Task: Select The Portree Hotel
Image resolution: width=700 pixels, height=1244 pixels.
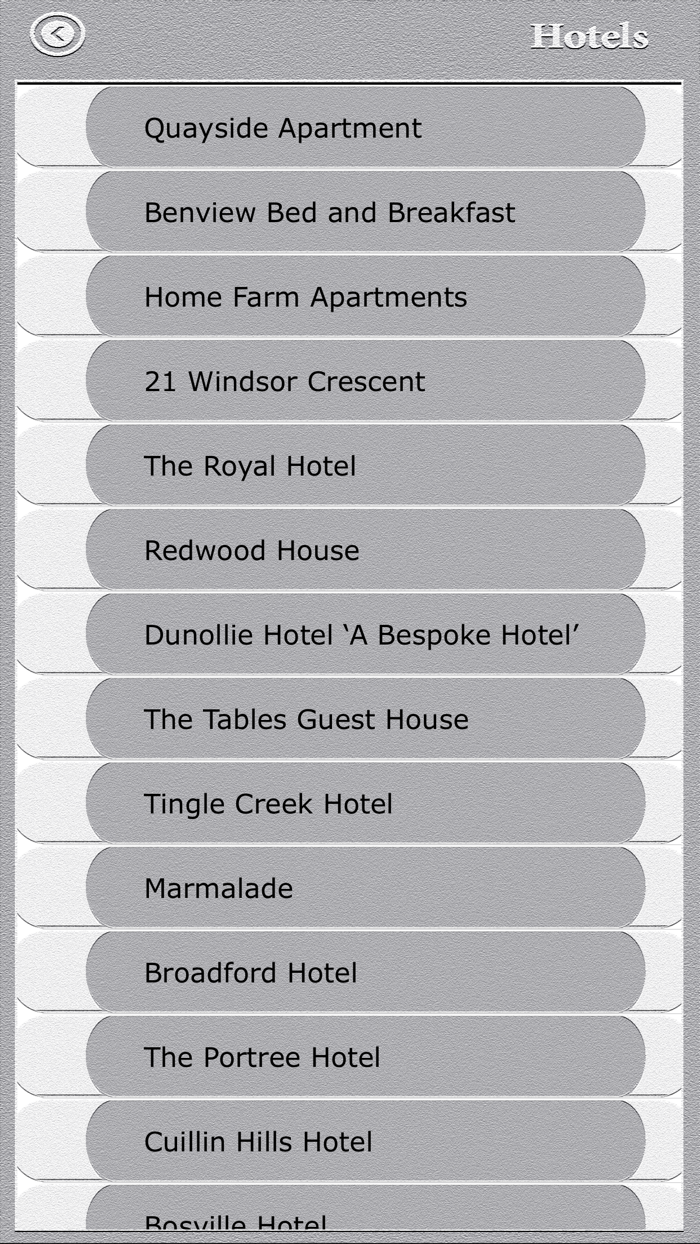Action: click(365, 1057)
